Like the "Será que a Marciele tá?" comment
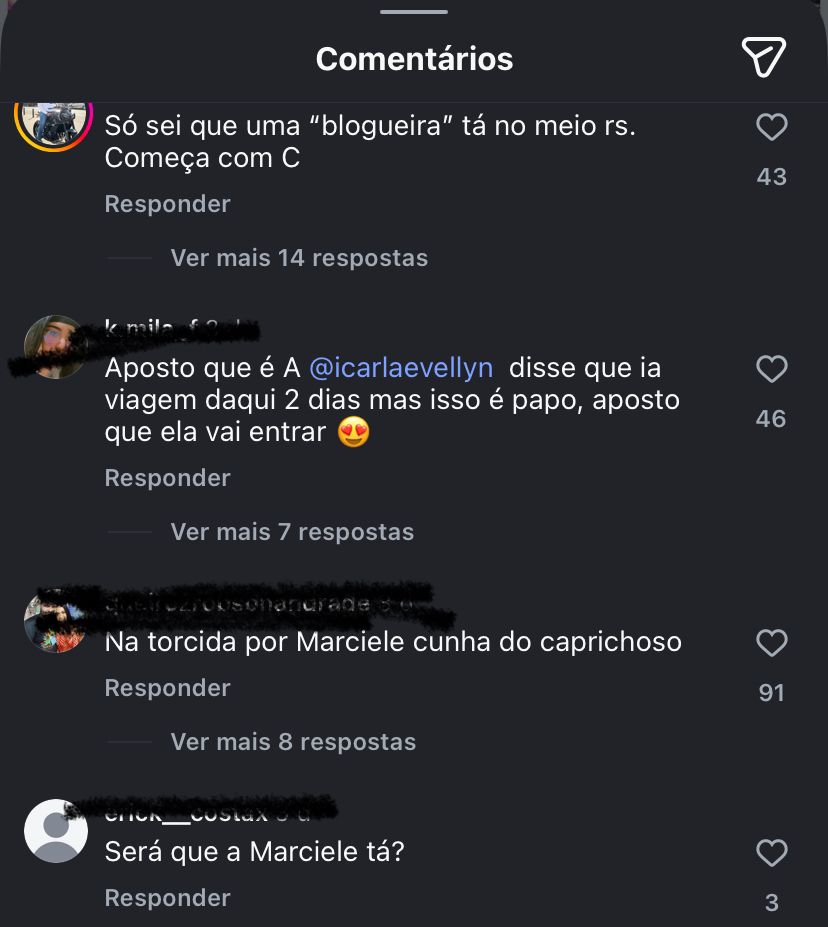 coord(771,853)
